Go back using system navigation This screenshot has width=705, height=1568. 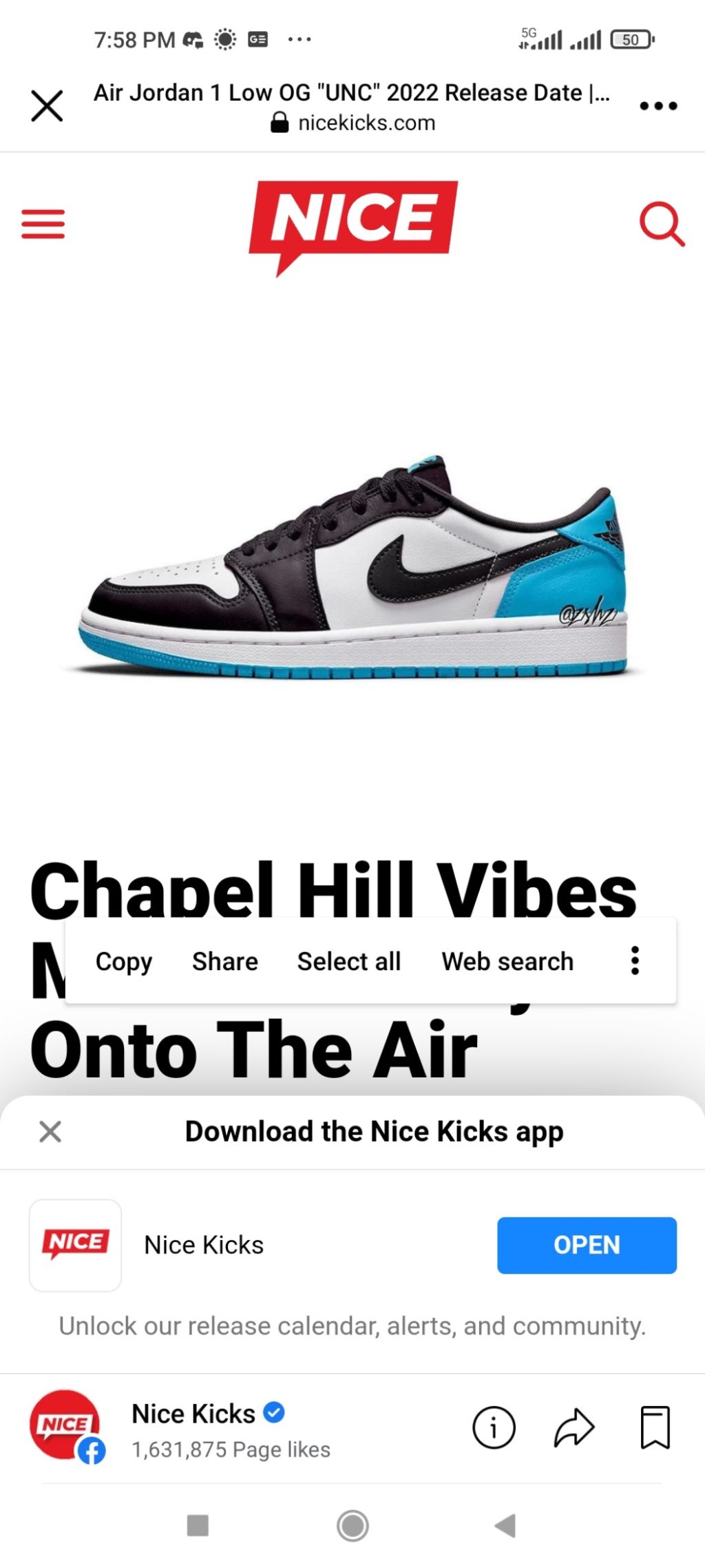[505, 1525]
